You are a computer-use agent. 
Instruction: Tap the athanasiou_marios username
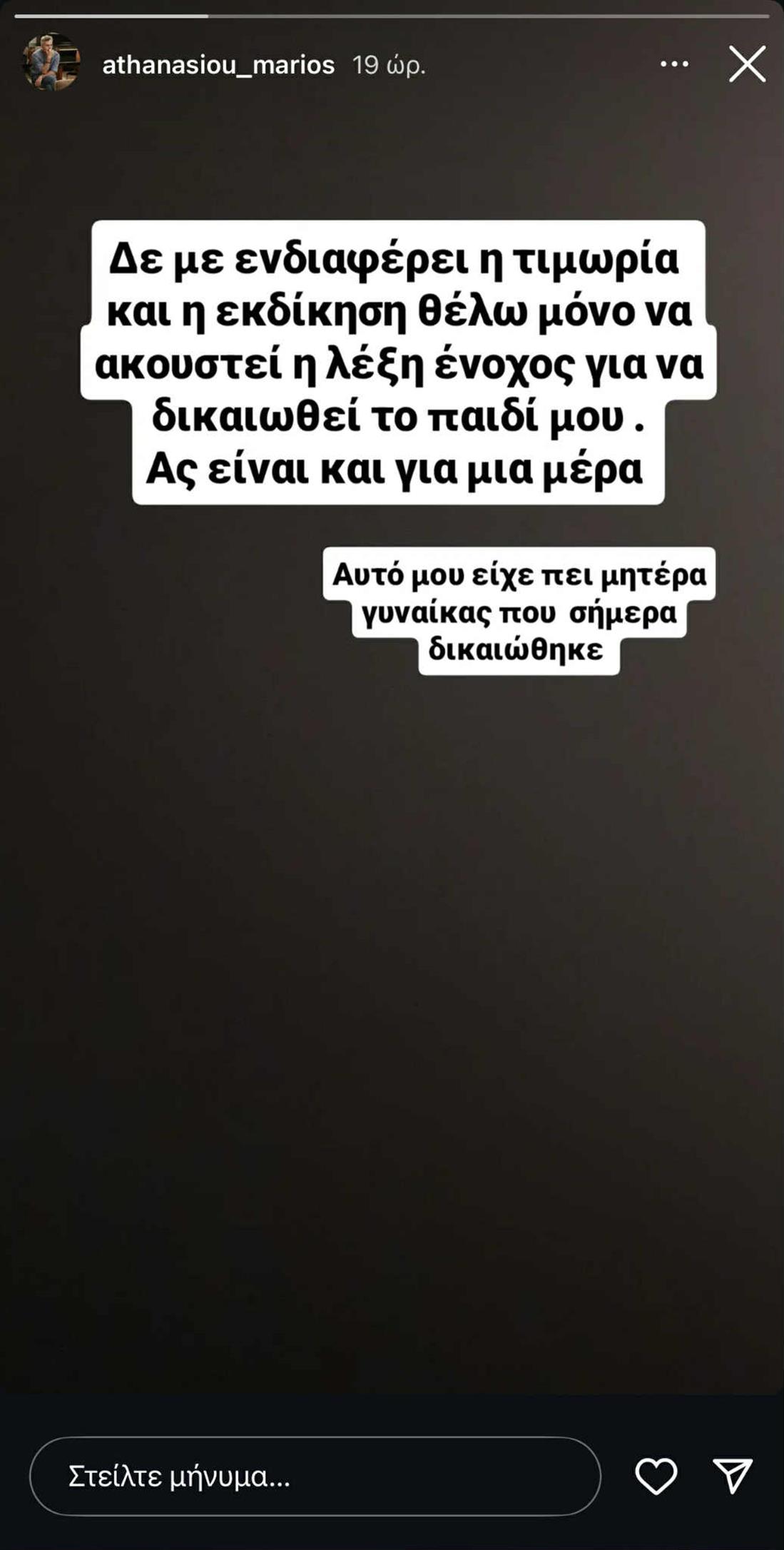click(x=218, y=65)
